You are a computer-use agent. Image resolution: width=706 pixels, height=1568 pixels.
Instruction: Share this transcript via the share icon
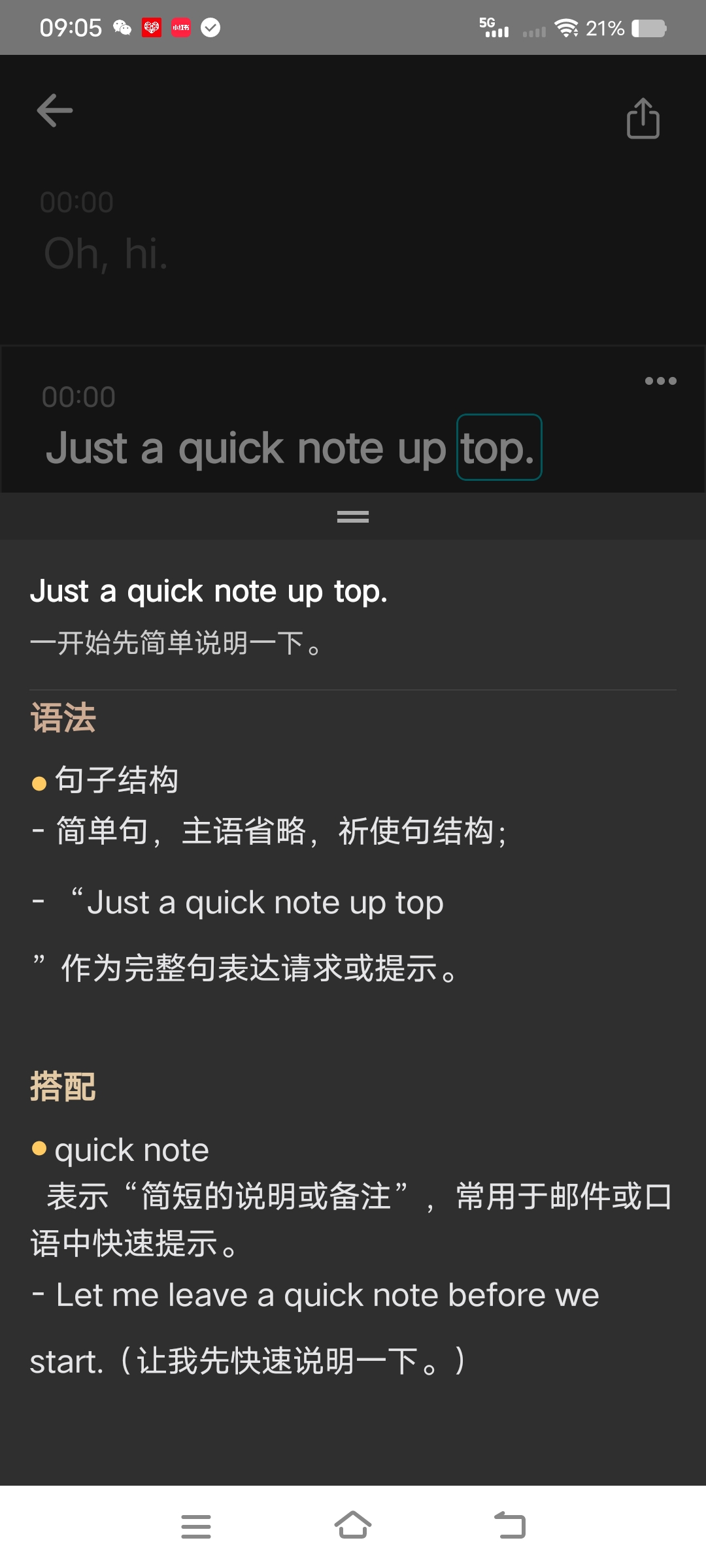pyautogui.click(x=643, y=118)
